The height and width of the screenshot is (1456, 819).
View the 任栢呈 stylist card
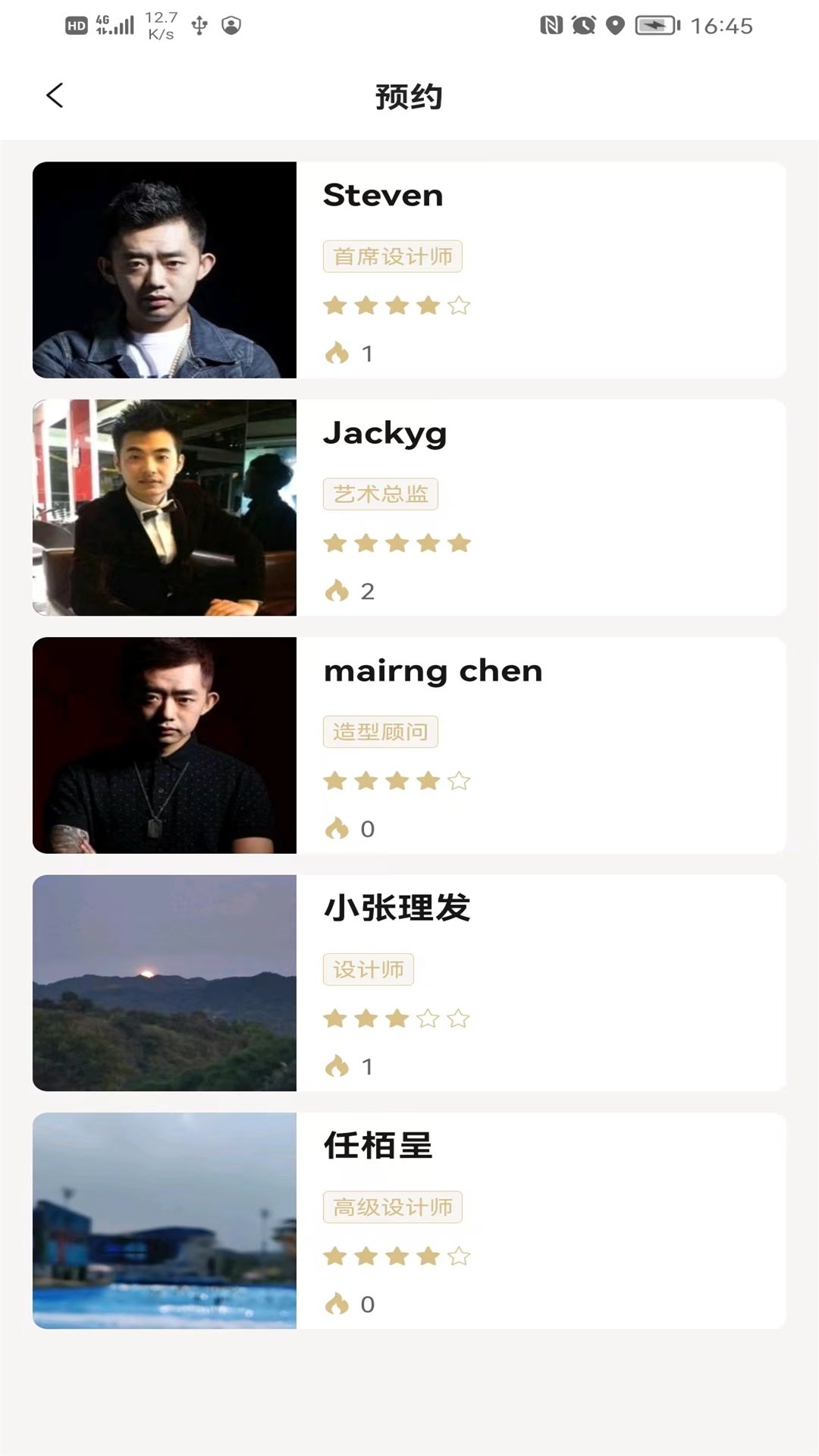tap(409, 1220)
